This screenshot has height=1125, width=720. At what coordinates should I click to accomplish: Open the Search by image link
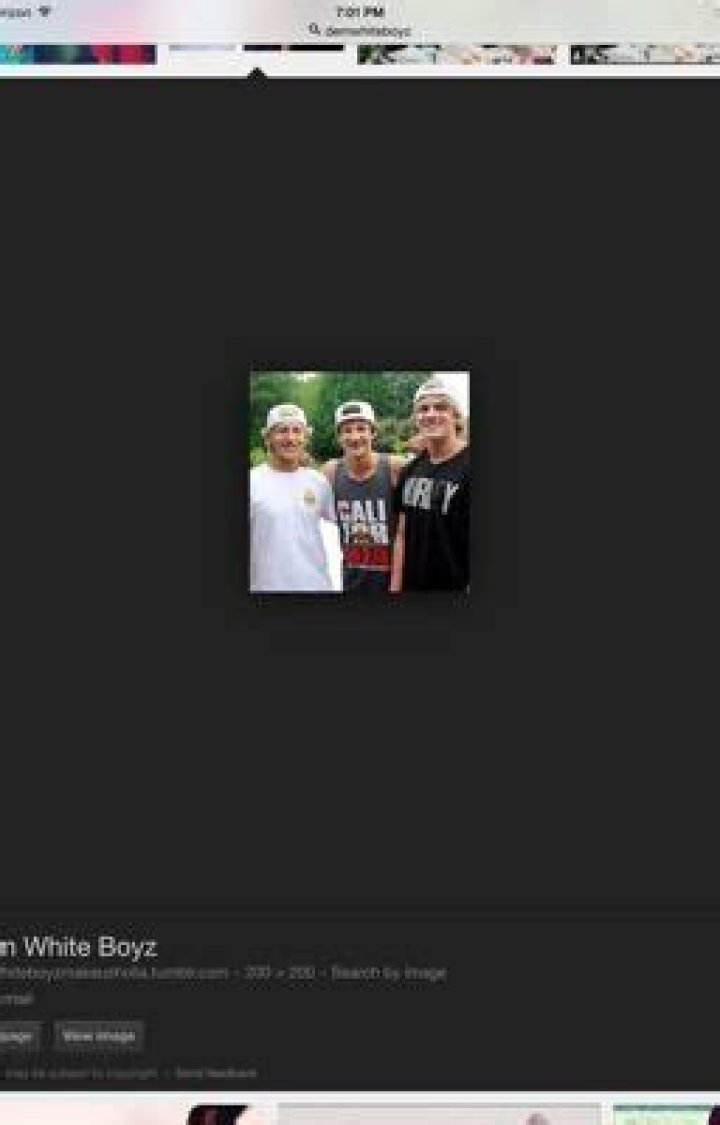coord(389,972)
